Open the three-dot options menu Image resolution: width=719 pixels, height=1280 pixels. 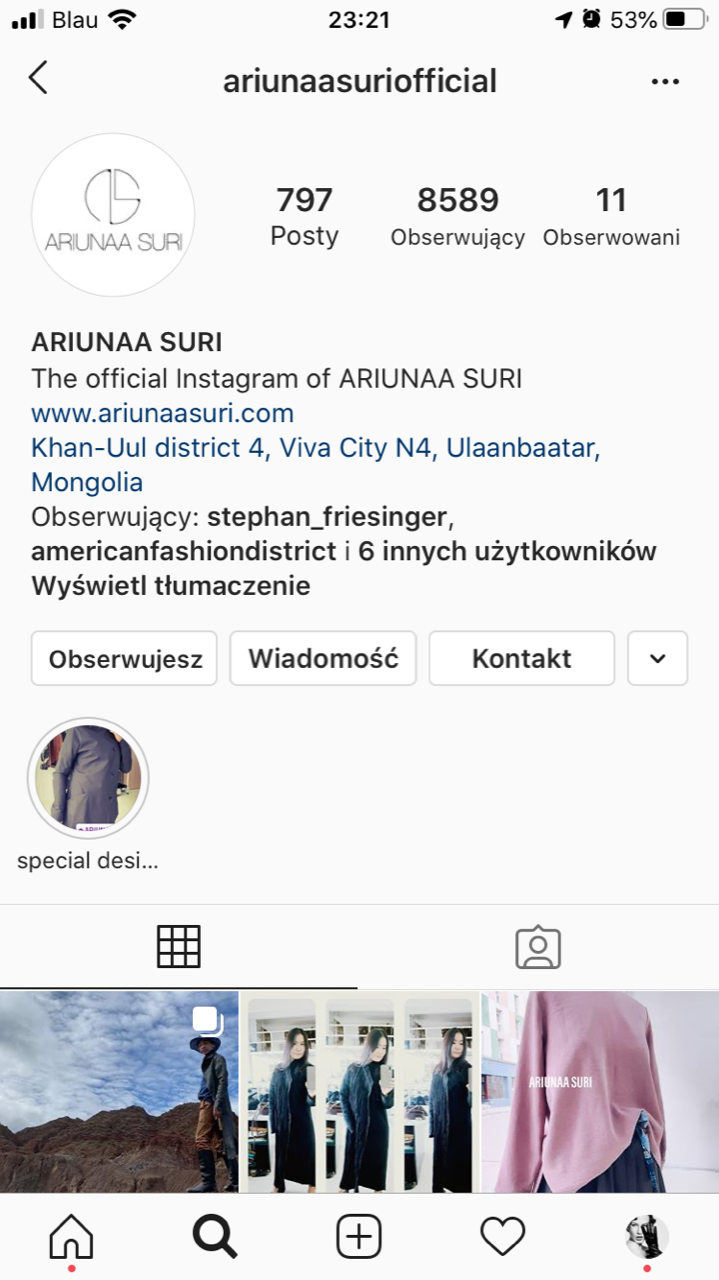[665, 82]
